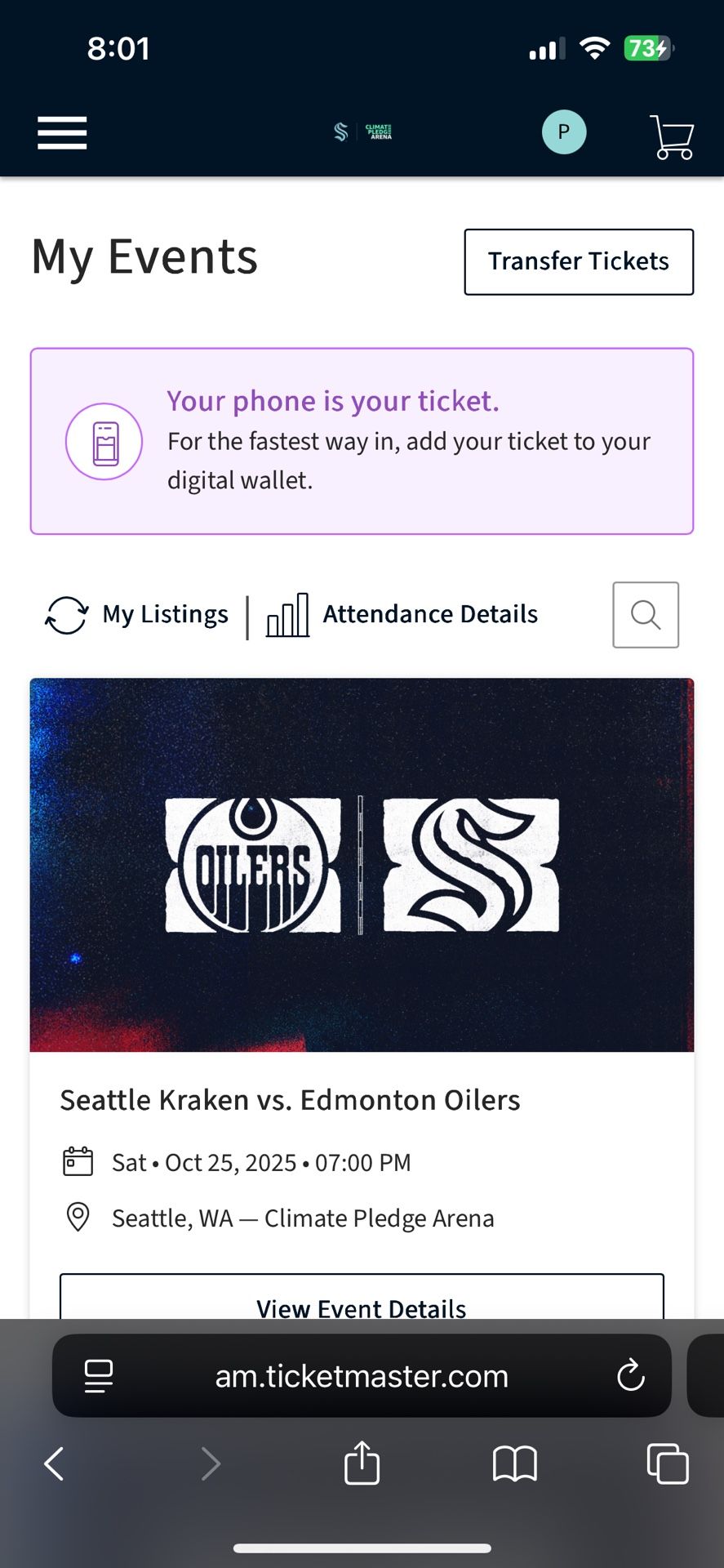Image resolution: width=724 pixels, height=1568 pixels.
Task: Click the digital wallet phone icon
Action: (x=104, y=441)
